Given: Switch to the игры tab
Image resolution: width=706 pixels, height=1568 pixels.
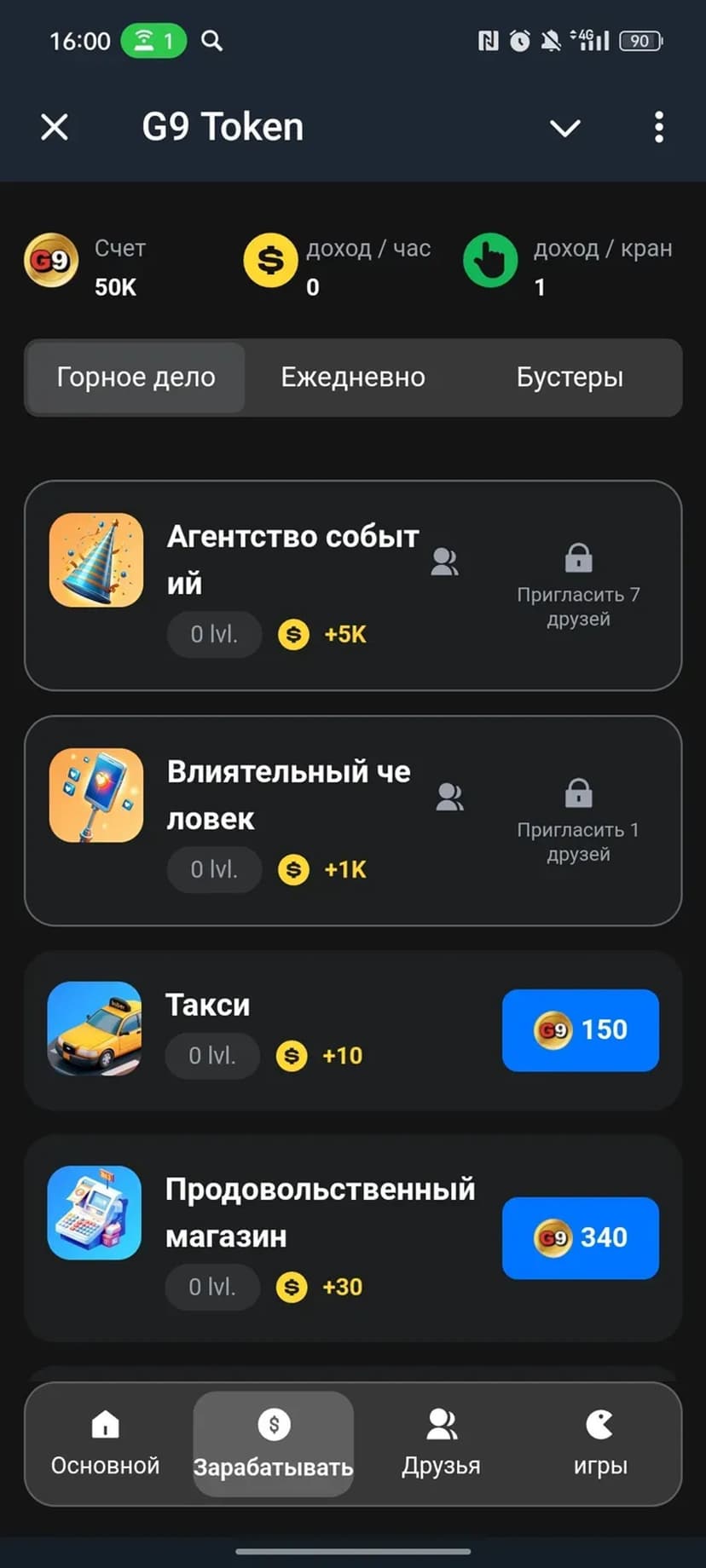Looking at the screenshot, I should (600, 1444).
